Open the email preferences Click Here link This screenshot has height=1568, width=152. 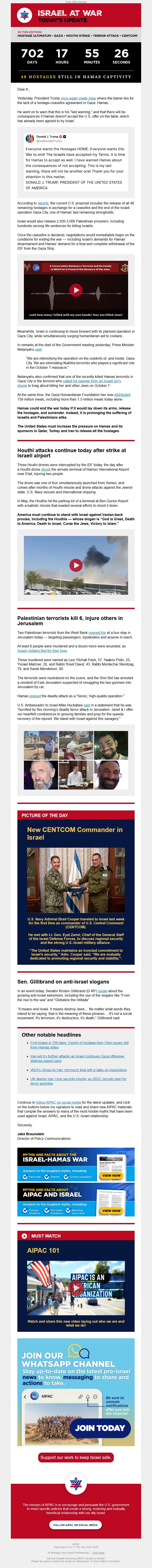[99, 1553]
